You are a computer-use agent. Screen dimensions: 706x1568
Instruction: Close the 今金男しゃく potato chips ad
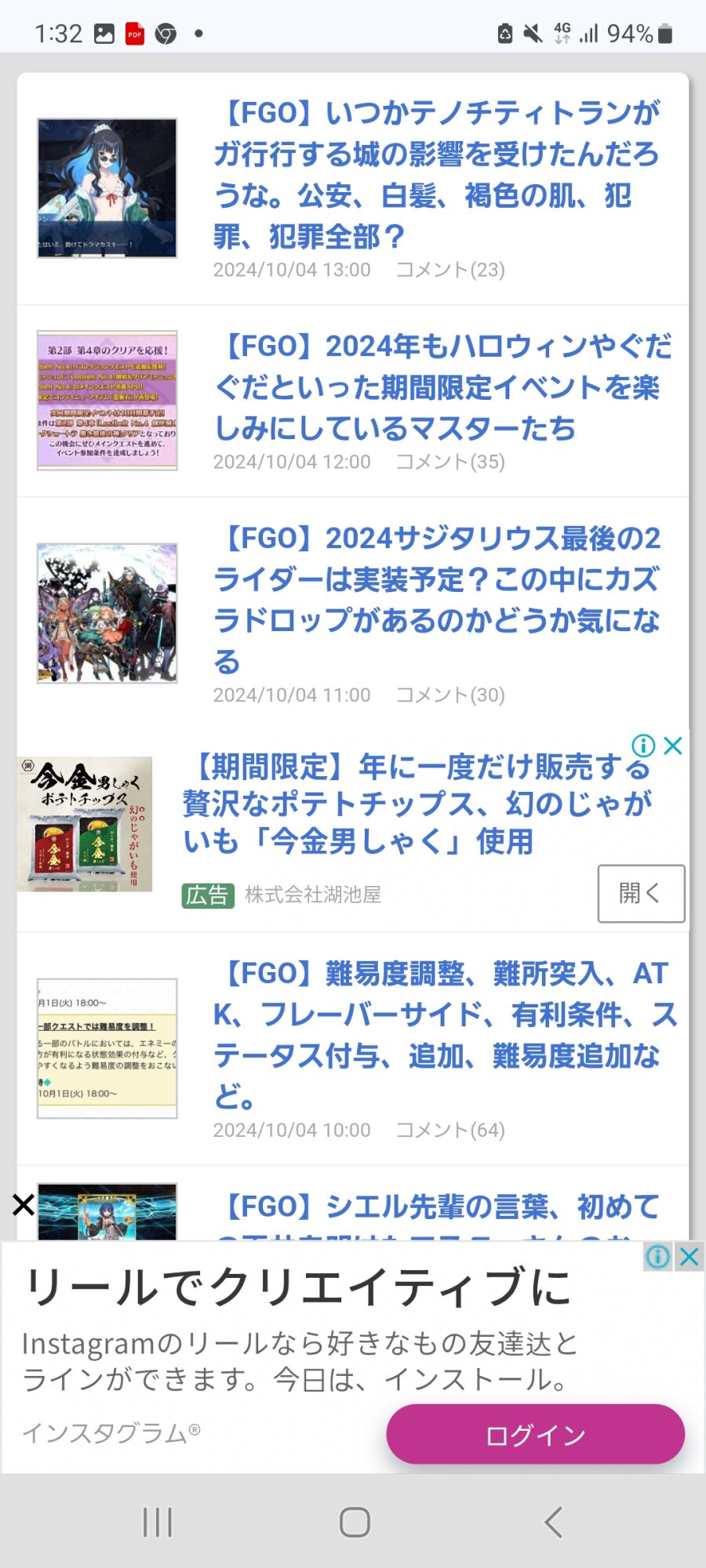tap(673, 746)
